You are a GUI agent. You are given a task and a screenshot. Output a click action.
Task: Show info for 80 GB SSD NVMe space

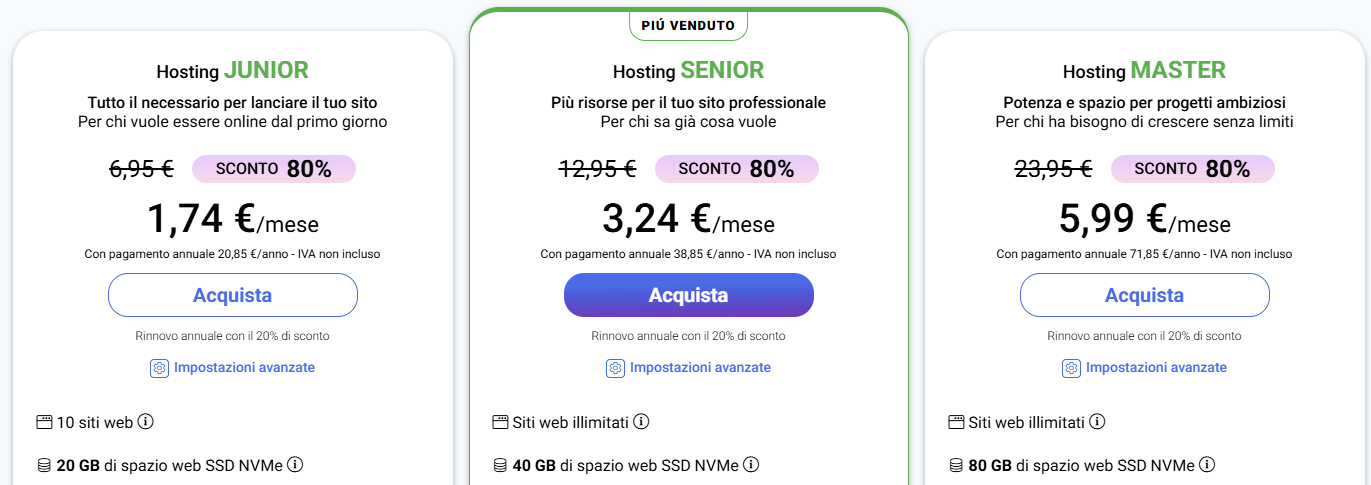(x=1208, y=465)
